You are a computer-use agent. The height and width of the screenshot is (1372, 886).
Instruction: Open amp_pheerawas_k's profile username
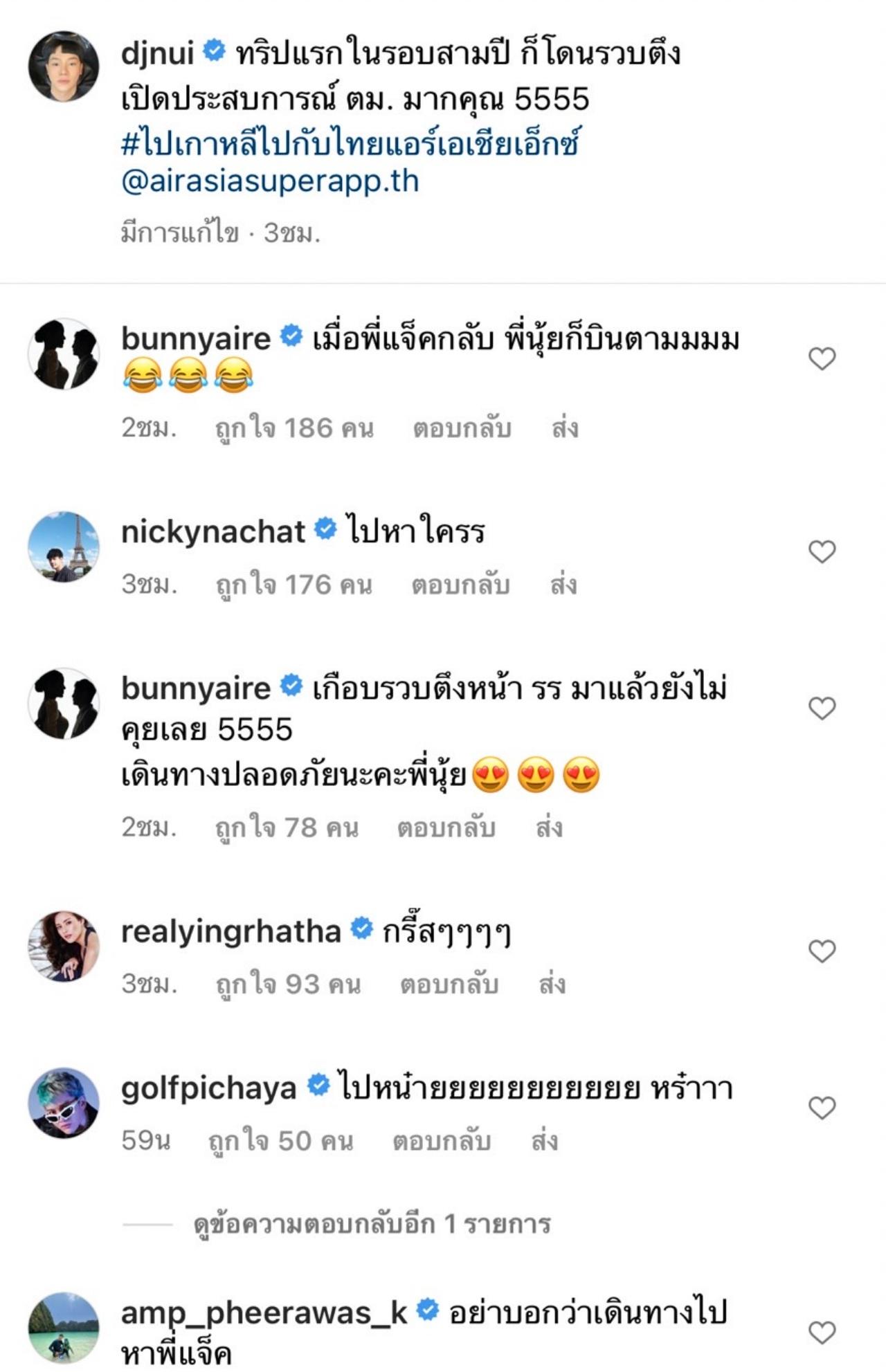click(x=264, y=1312)
